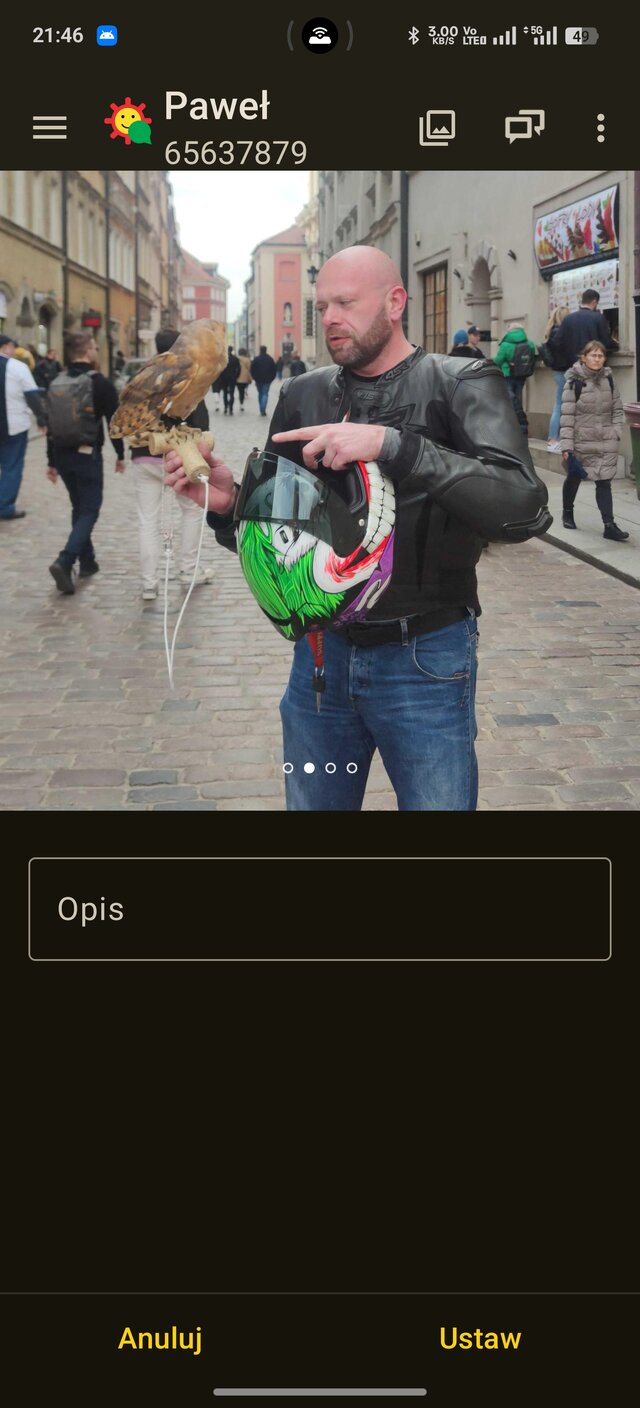Open the three-dot overflow menu
The image size is (640, 1408).
pyautogui.click(x=600, y=128)
